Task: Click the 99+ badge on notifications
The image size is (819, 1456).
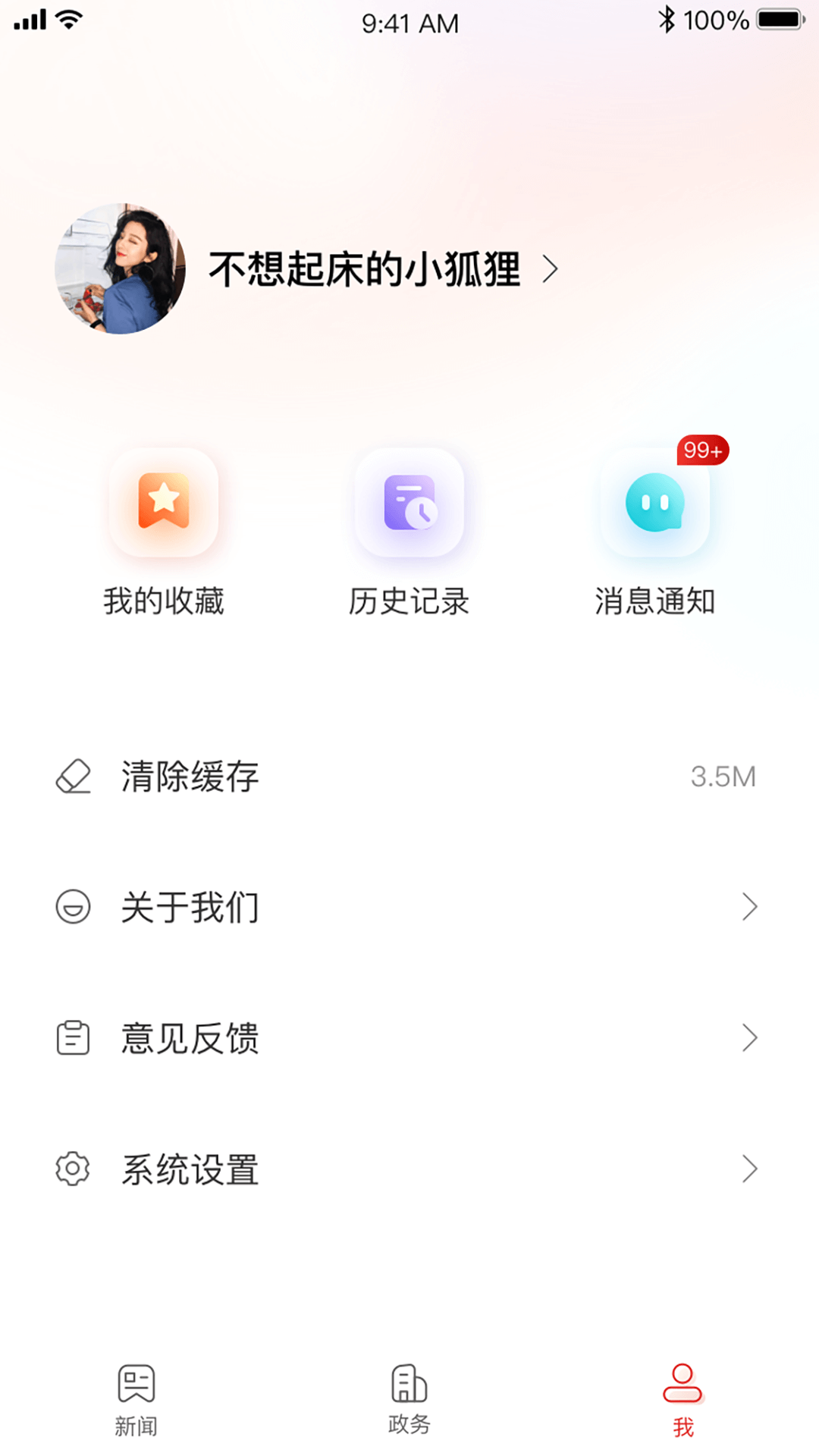Action: (x=702, y=450)
